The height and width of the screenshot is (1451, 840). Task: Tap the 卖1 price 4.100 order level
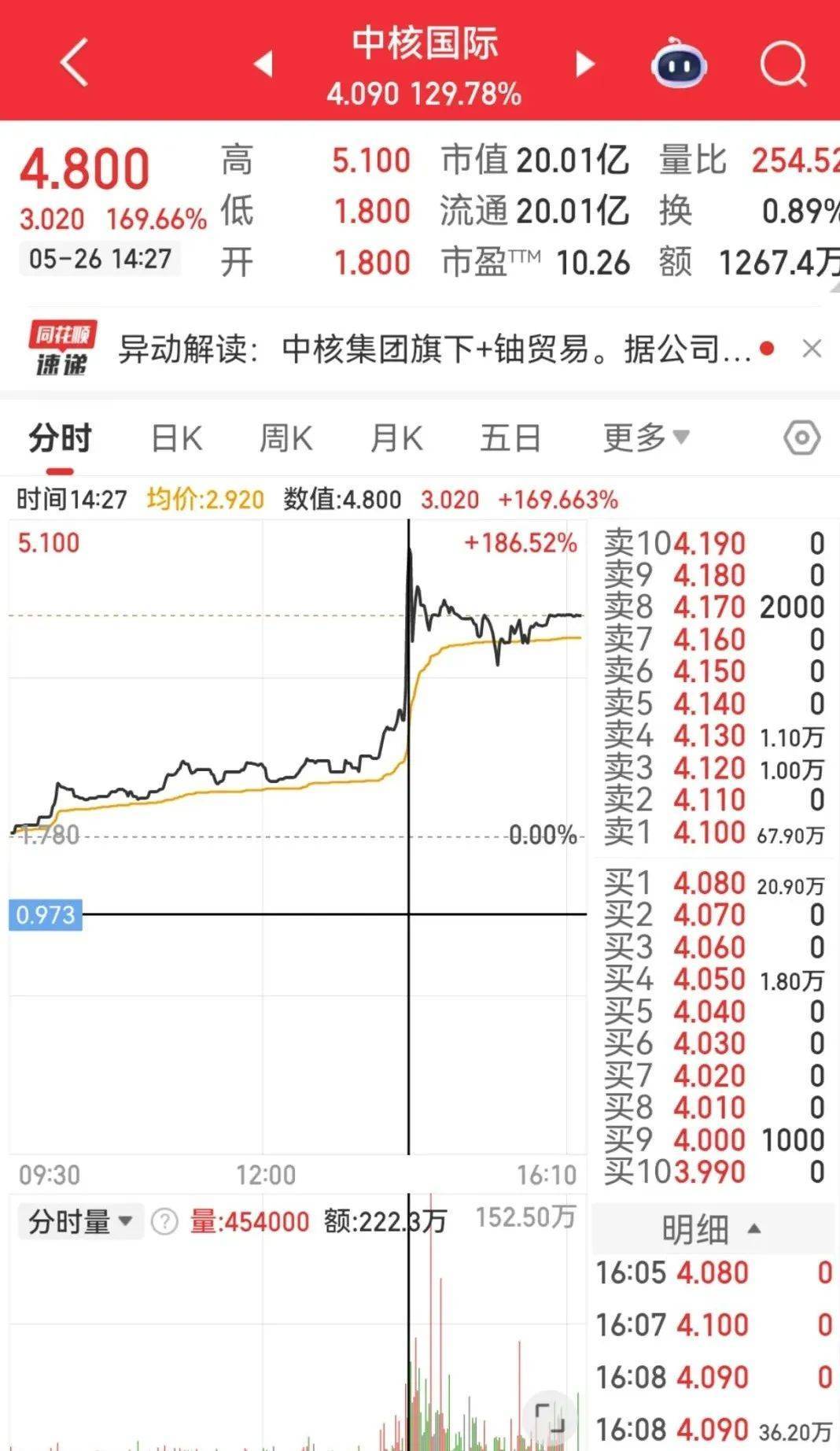(x=708, y=832)
